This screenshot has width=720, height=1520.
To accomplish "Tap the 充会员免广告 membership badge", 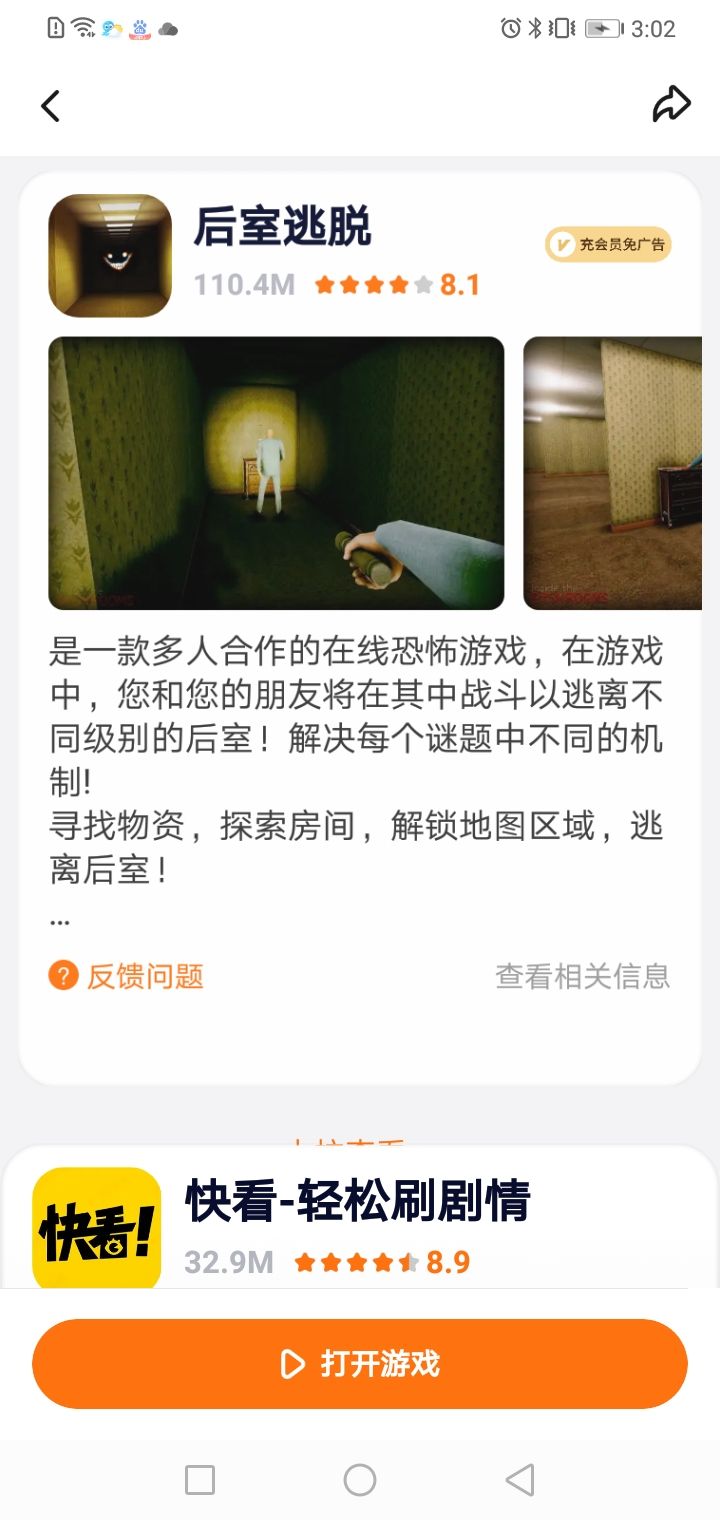I will (608, 244).
